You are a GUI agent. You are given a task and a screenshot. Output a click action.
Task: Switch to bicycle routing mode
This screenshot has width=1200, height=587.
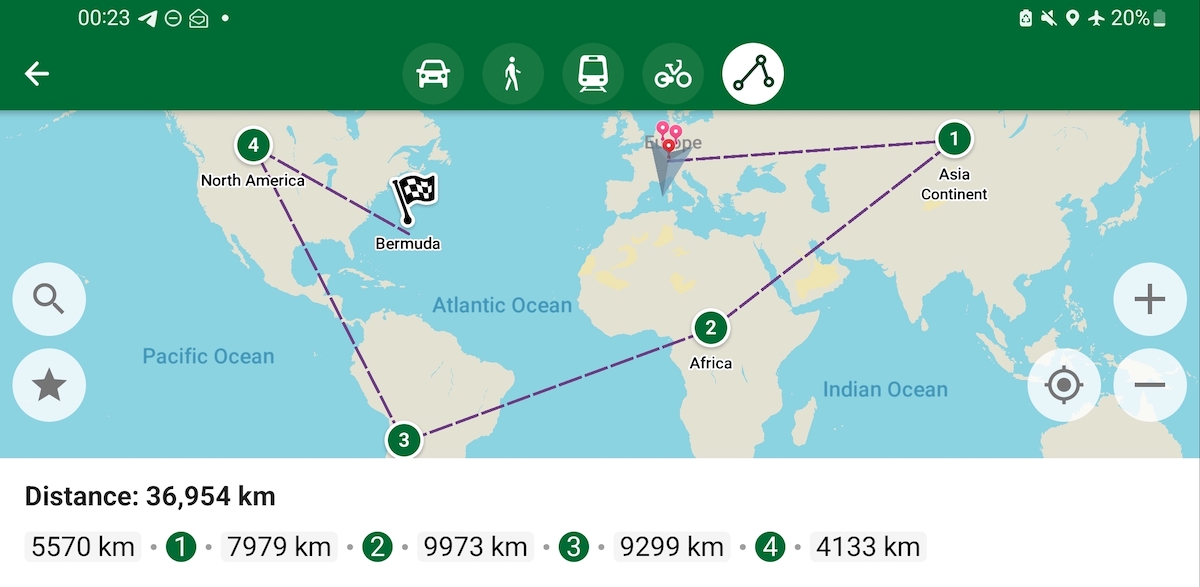coord(673,74)
